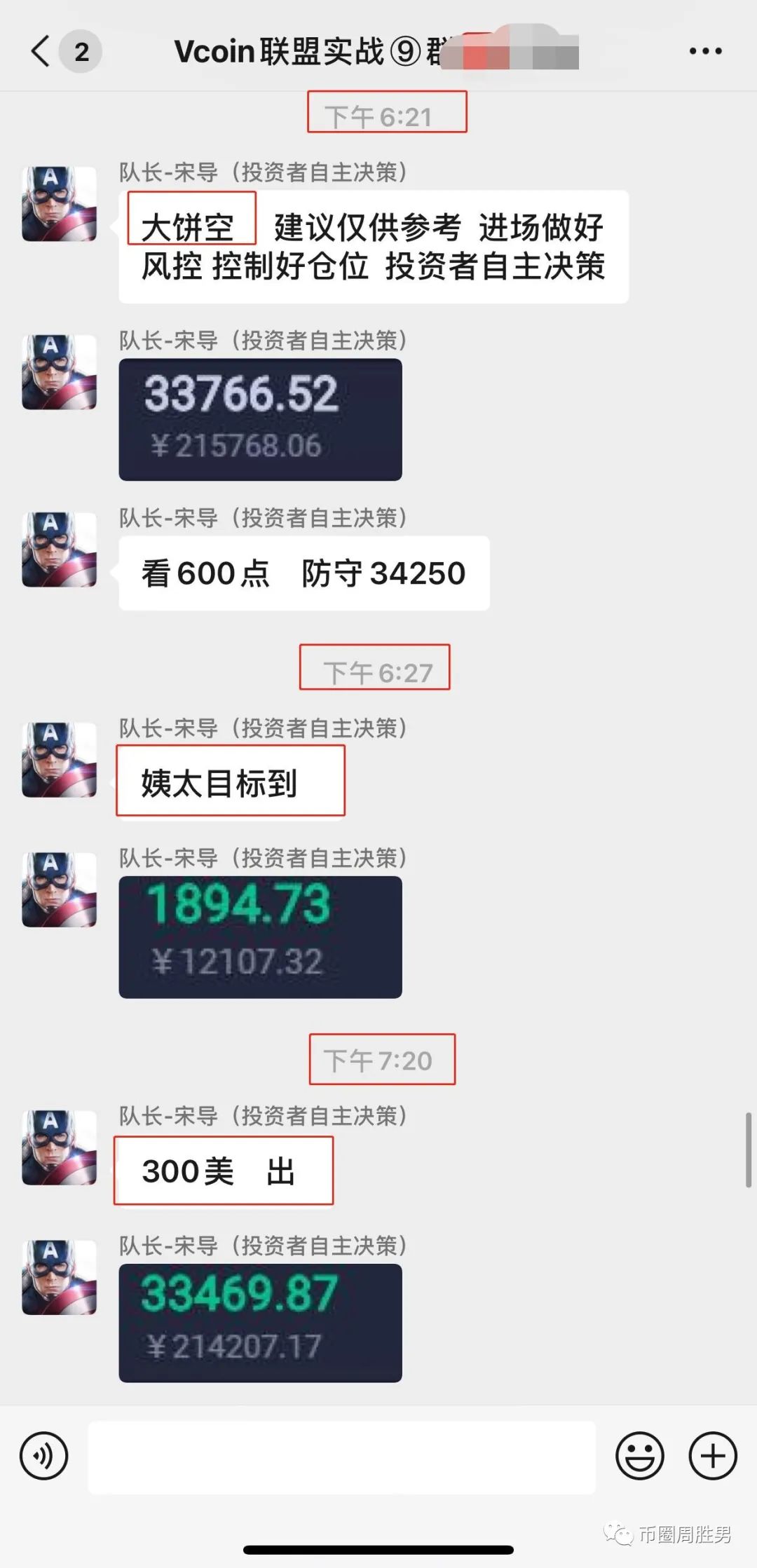Open the 33766.52 price screenshot

coord(261,419)
